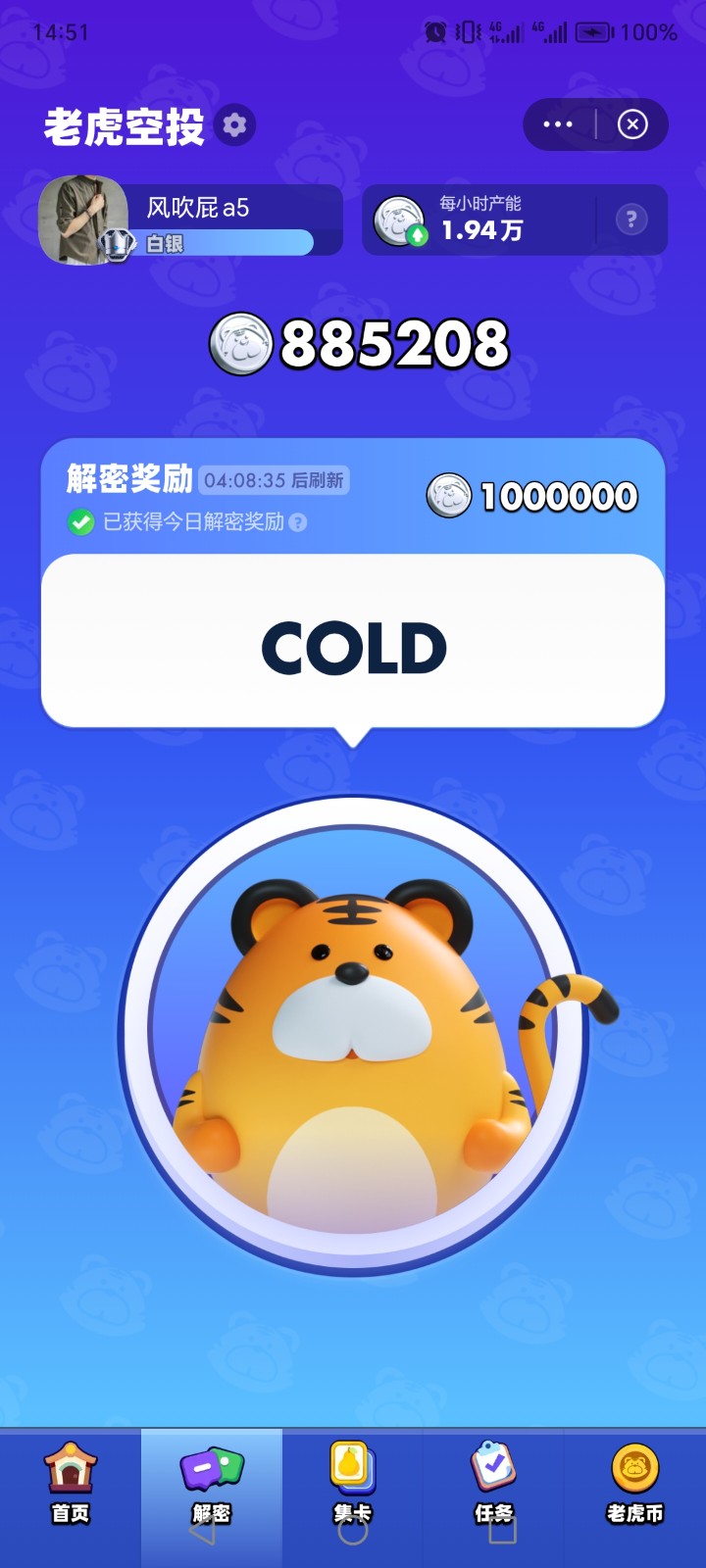This screenshot has width=706, height=1568.
Task: Open the settings gear next to 老虎空投
Action: click(x=232, y=125)
